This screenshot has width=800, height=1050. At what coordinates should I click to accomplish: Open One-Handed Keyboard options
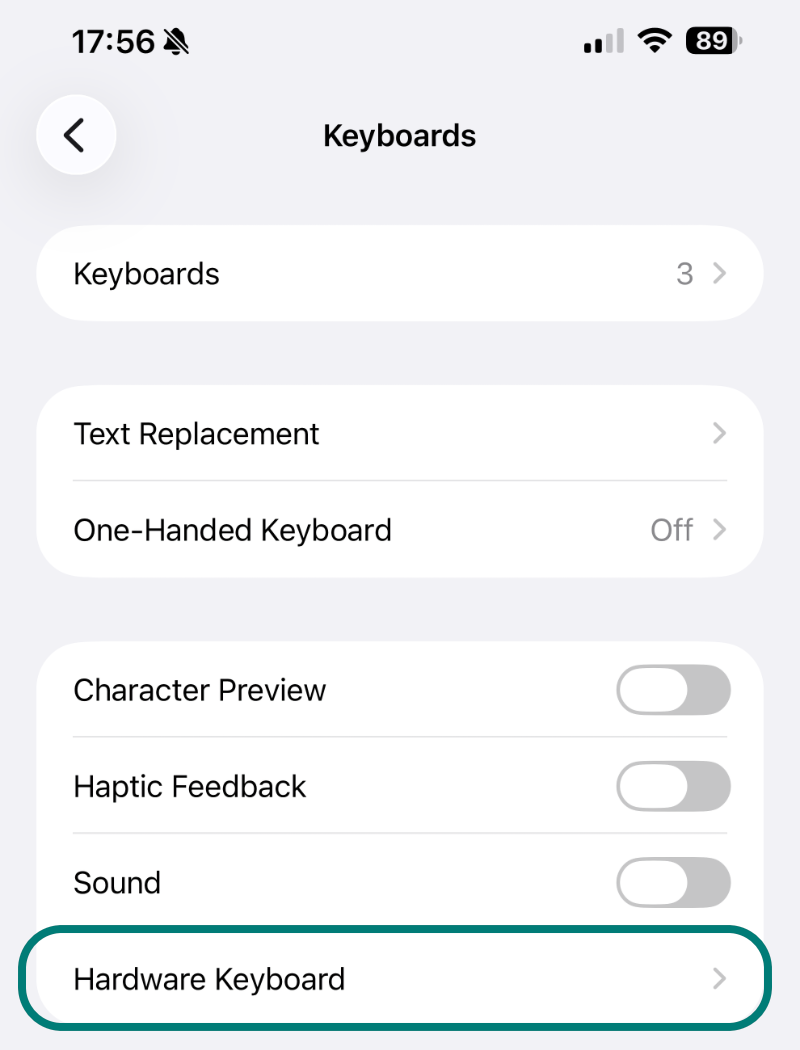coord(400,530)
